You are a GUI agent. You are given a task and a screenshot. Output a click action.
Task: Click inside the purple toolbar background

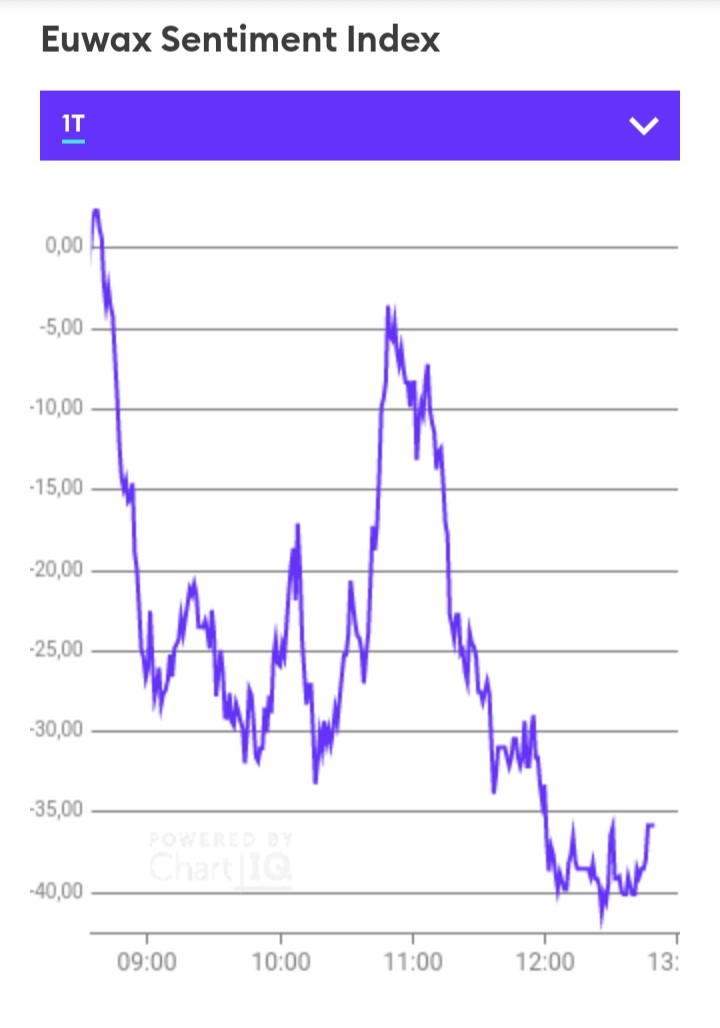tap(360, 126)
